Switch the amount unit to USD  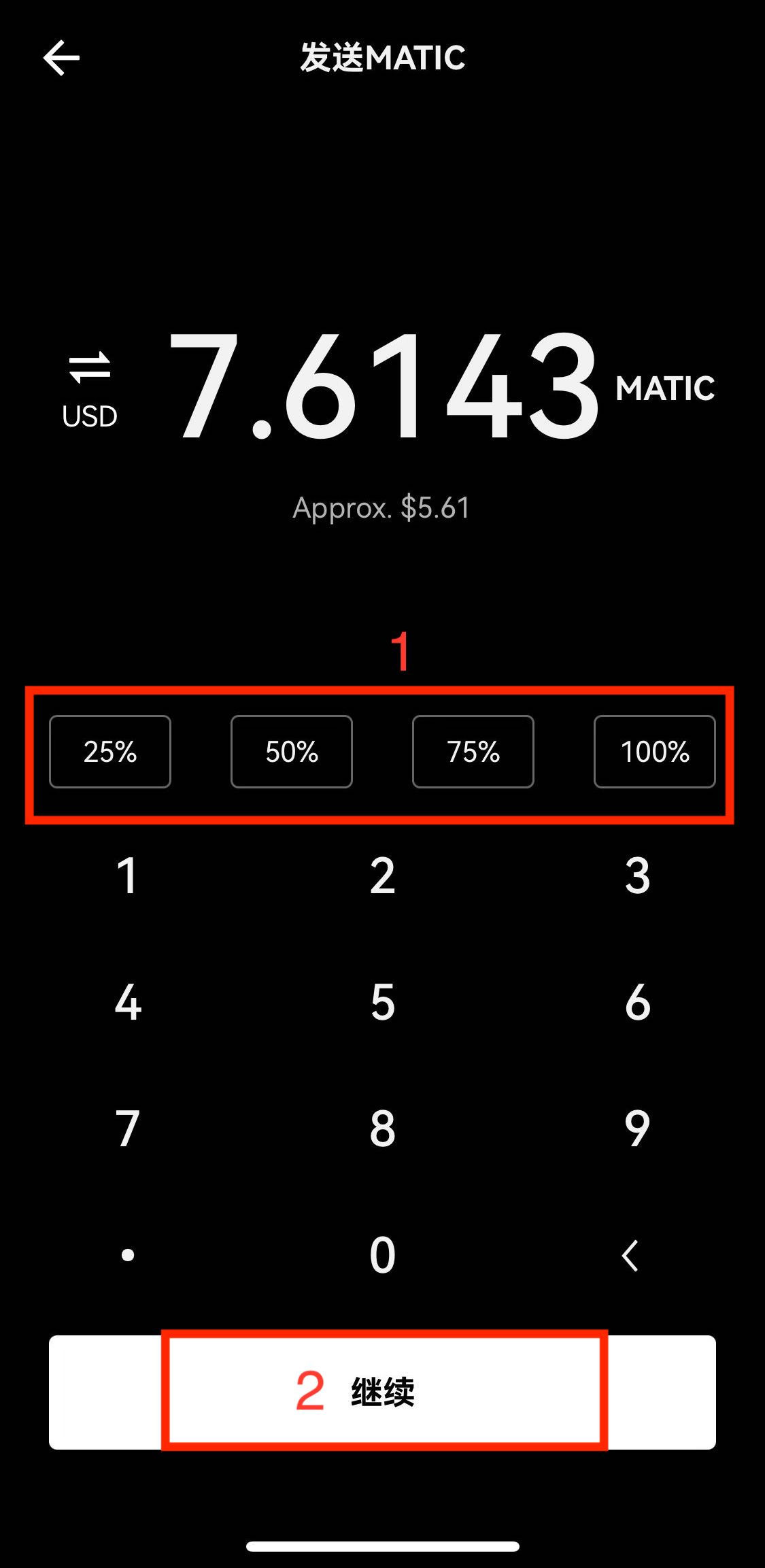(x=90, y=389)
